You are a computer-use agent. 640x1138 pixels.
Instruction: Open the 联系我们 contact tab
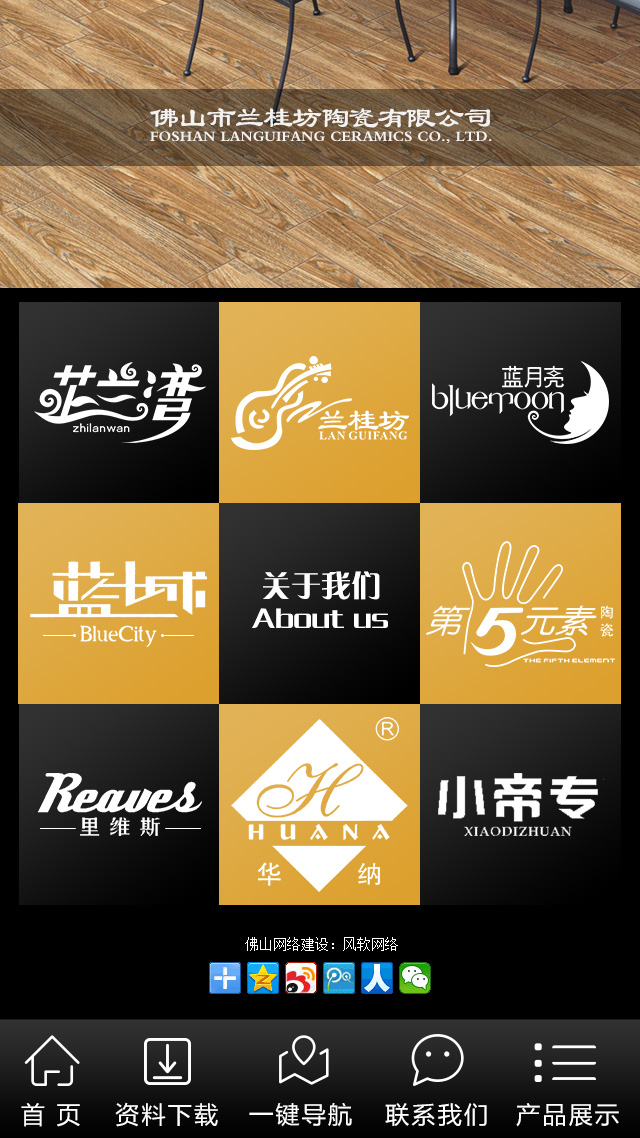coord(437,1081)
